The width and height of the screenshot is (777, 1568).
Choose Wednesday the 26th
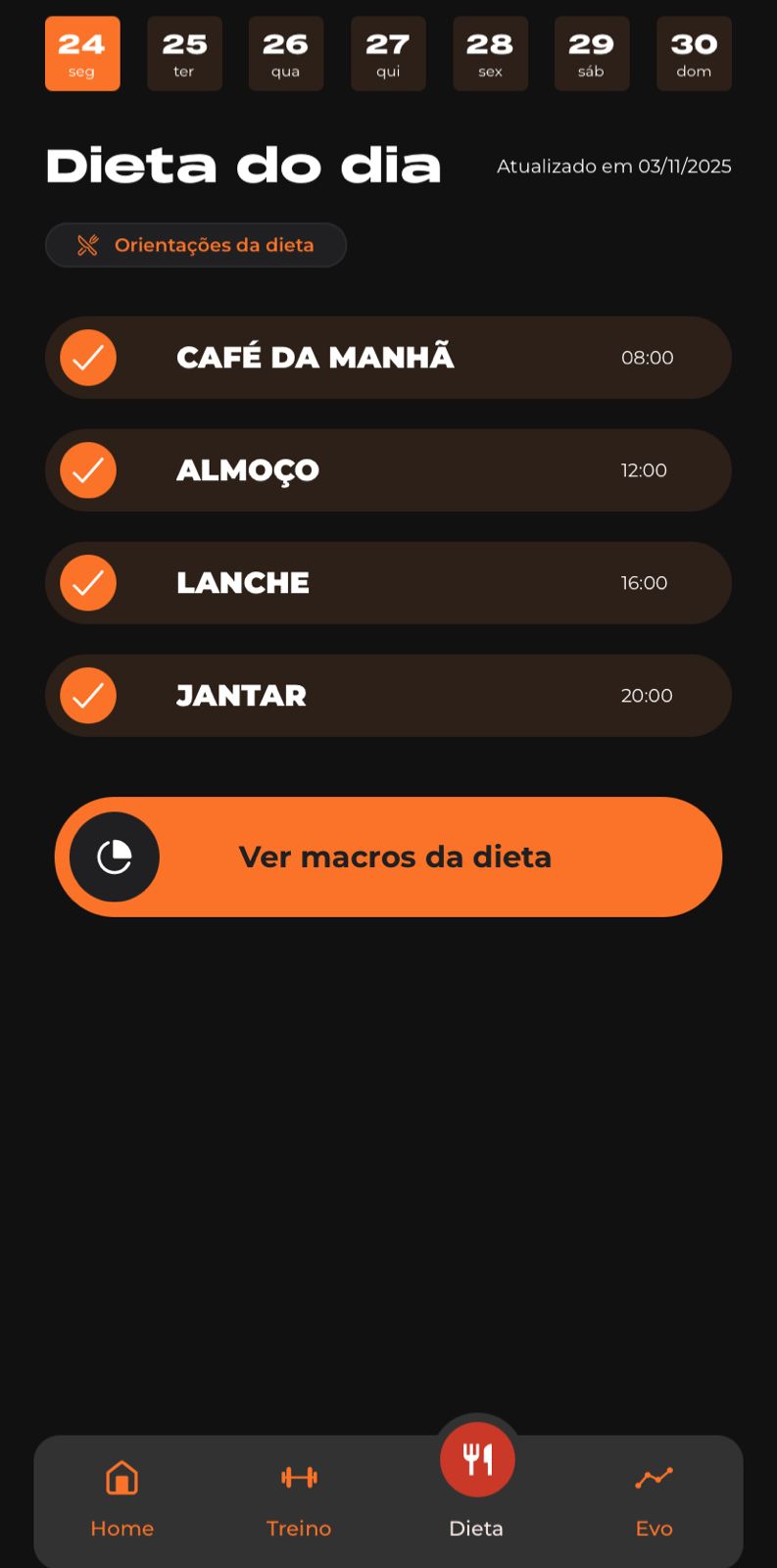(x=286, y=54)
